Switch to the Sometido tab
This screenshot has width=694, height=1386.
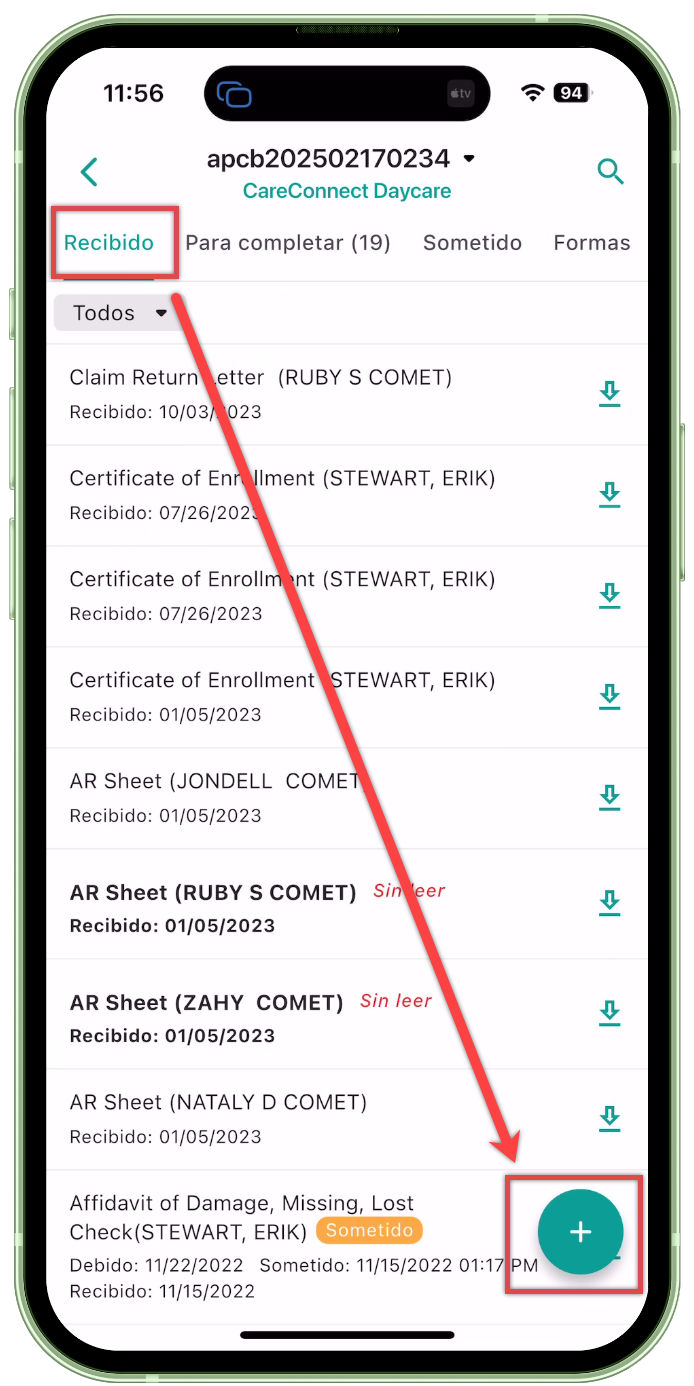coord(472,243)
